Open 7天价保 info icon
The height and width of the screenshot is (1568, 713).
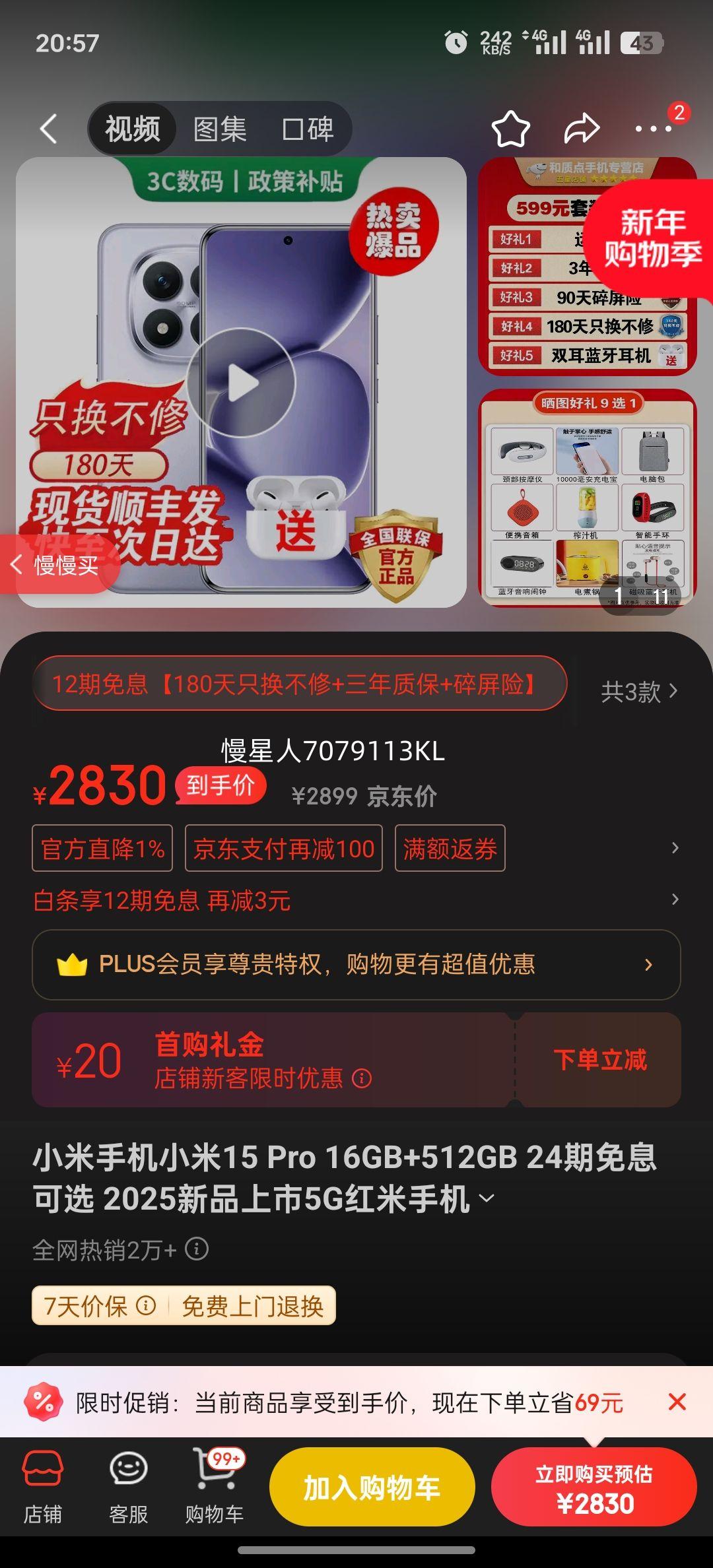click(x=147, y=1305)
